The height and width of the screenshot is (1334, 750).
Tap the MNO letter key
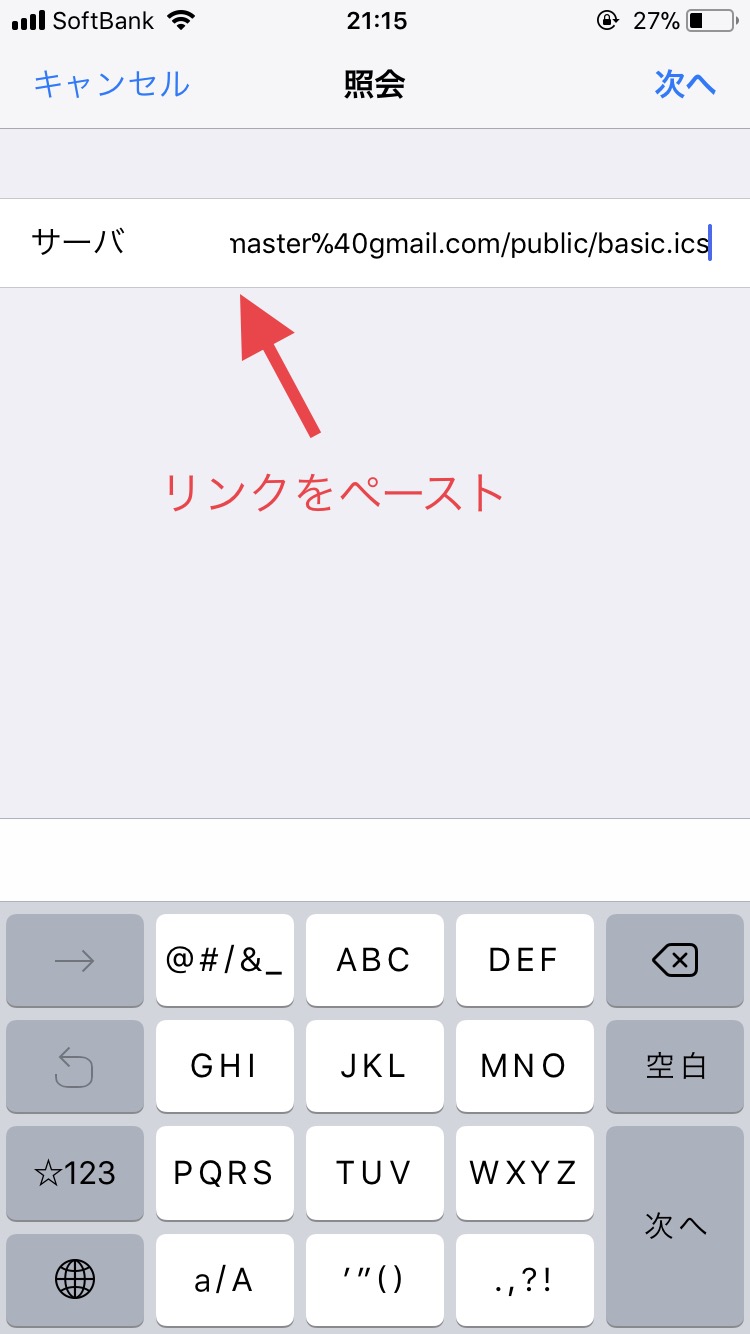tap(525, 1067)
